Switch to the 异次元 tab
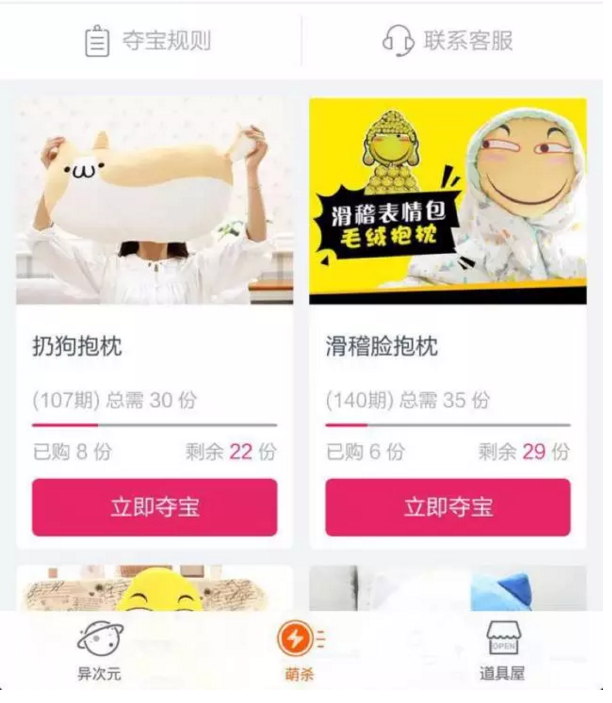Screen dimensions: 612x703 [99, 650]
